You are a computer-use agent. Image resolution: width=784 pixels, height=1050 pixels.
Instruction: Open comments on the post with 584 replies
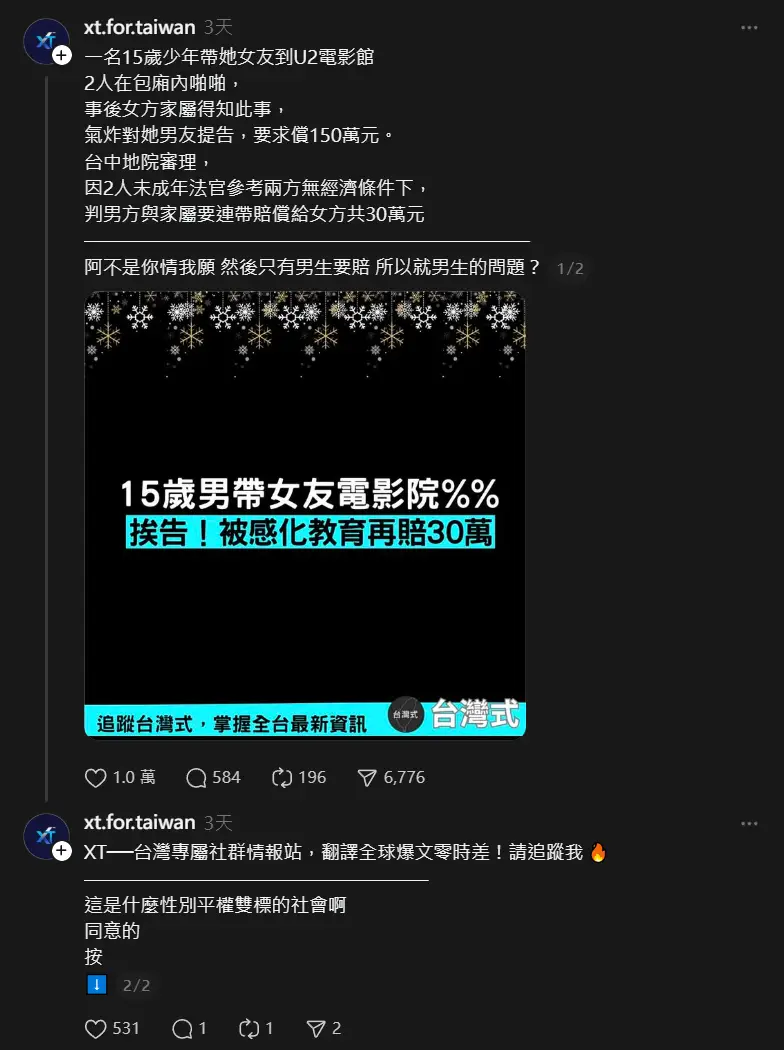[197, 777]
